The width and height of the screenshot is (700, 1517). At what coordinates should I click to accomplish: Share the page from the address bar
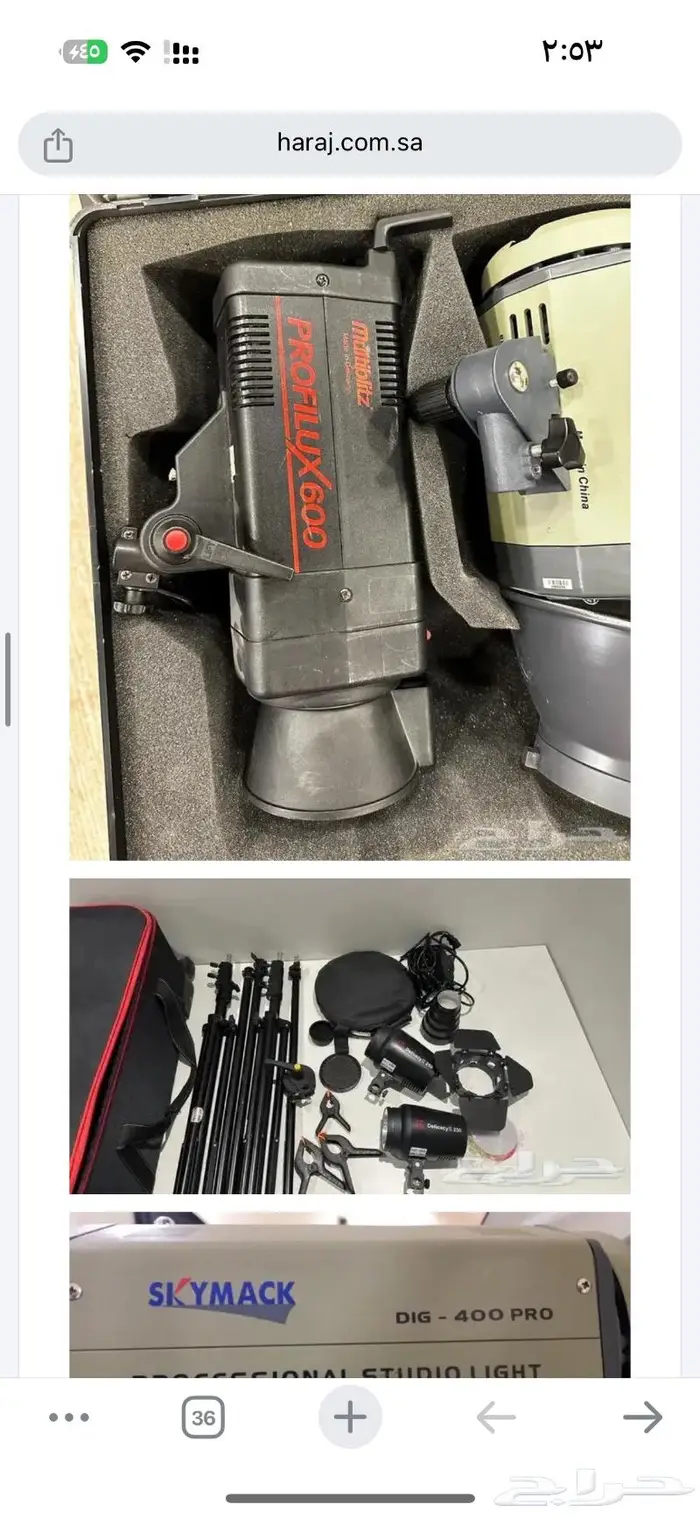tap(58, 145)
